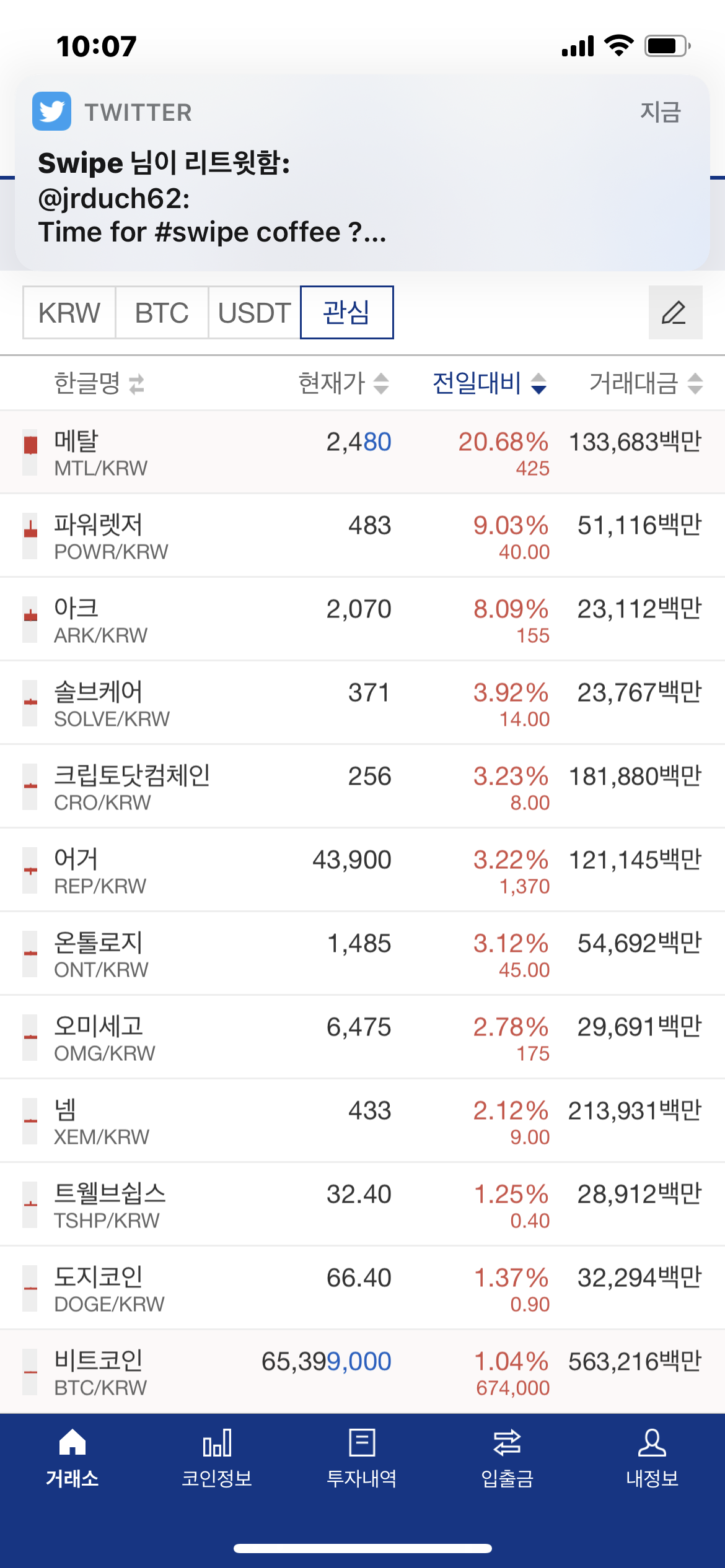Edit the watchlist with the pencil icon
Screen dimensions: 725x1568
[675, 313]
